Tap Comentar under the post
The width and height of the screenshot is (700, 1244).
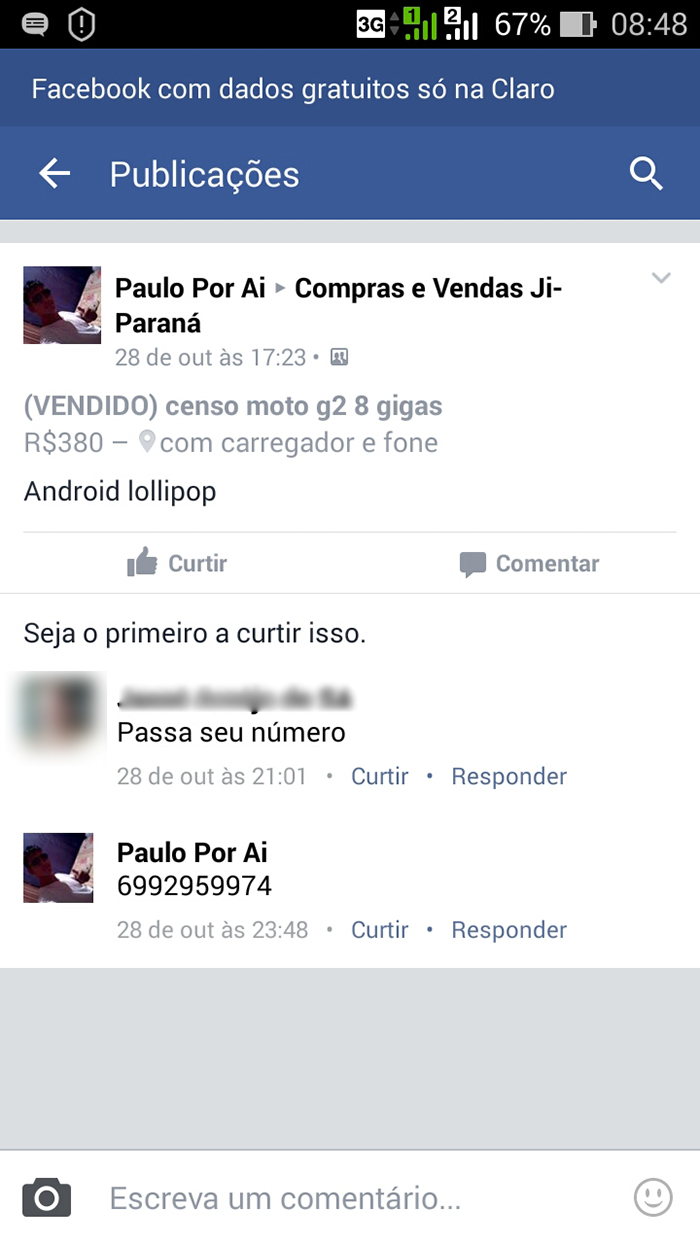tap(529, 563)
